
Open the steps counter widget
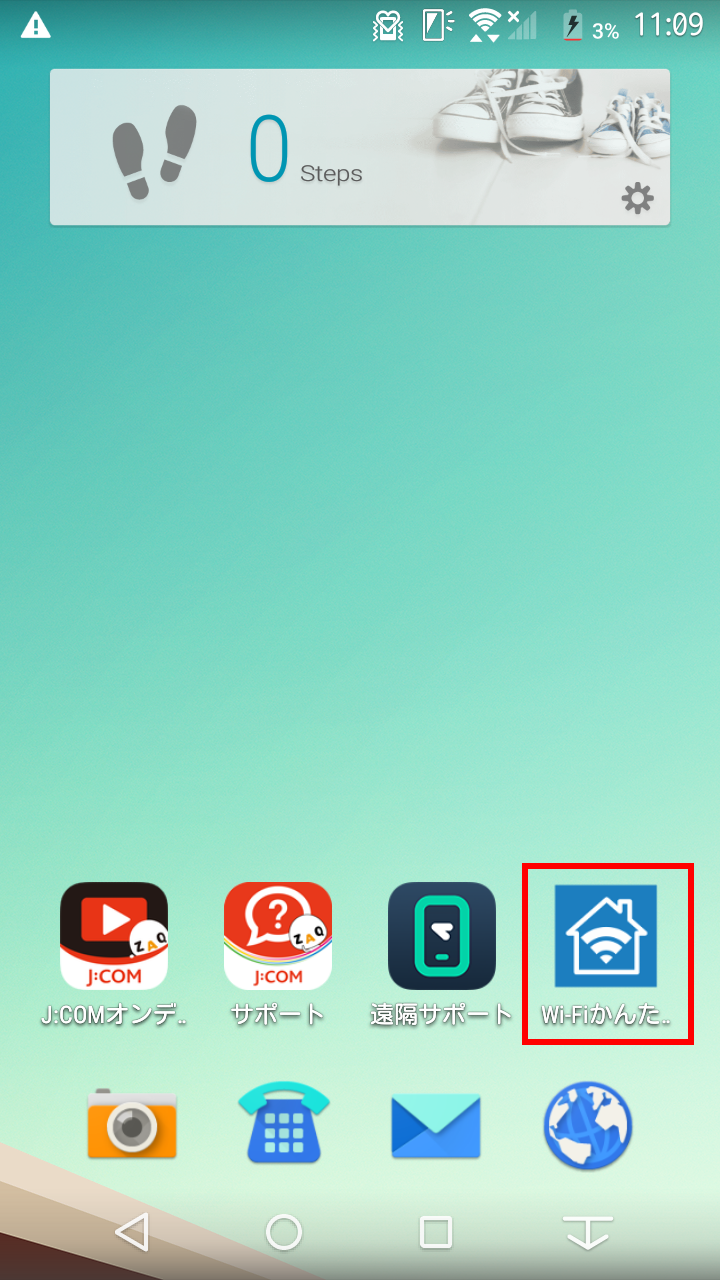300,148
